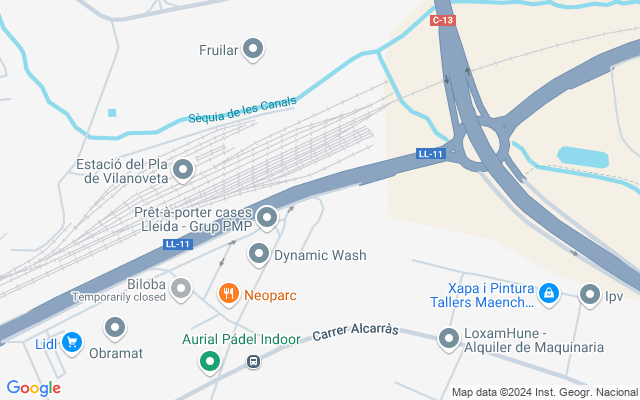Open the Dynamic Wash marker
The image size is (640, 400).
pyautogui.click(x=259, y=254)
